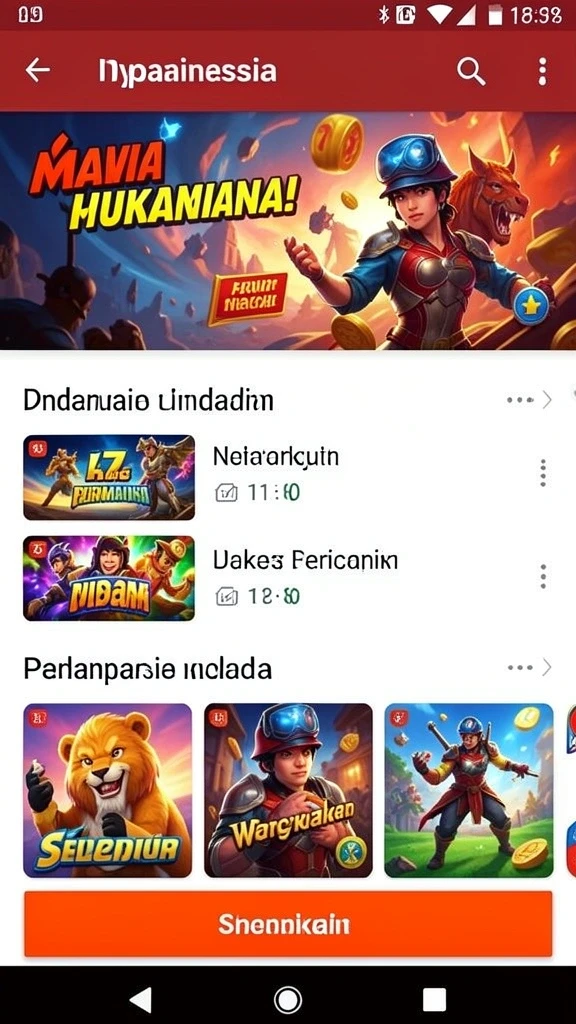Open the Mavia Hukaniana banner
576x1024 pixels.
288,231
